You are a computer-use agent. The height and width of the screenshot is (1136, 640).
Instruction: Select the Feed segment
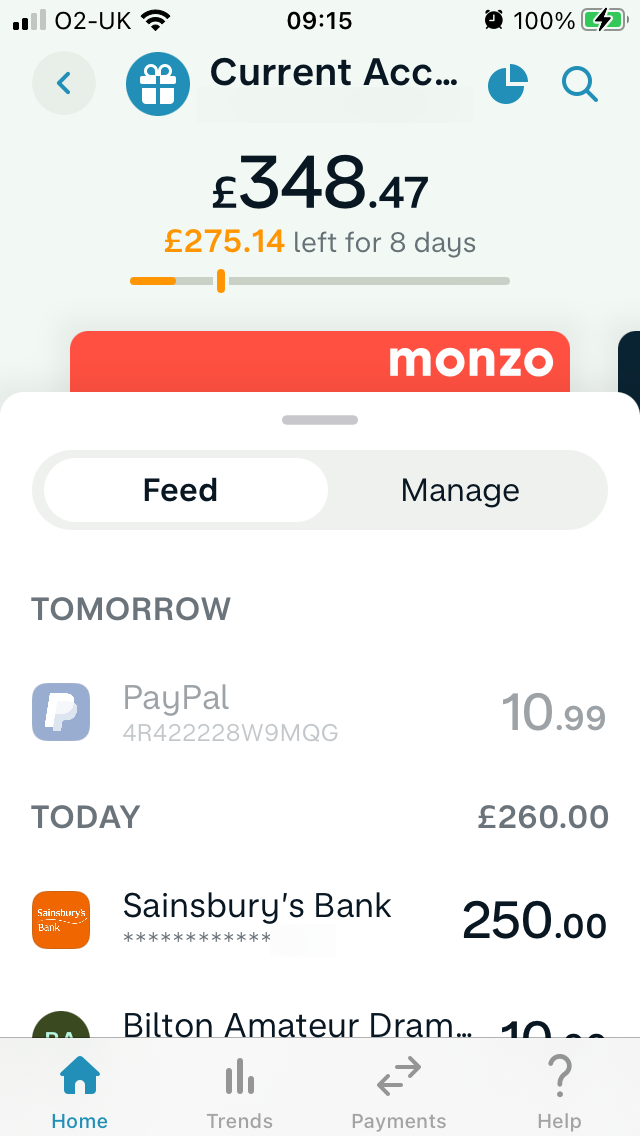(x=181, y=490)
